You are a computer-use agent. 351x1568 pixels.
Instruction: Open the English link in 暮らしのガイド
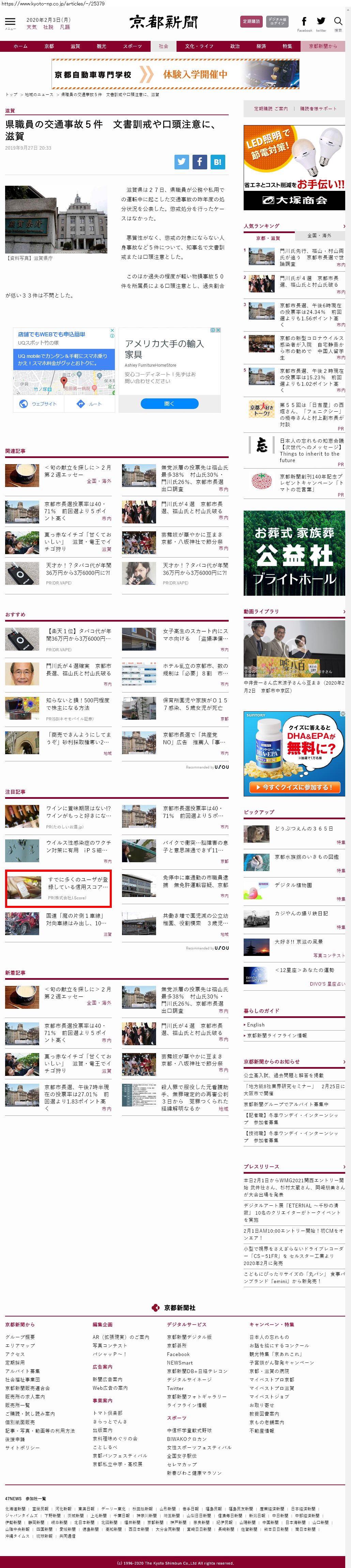point(256,1025)
